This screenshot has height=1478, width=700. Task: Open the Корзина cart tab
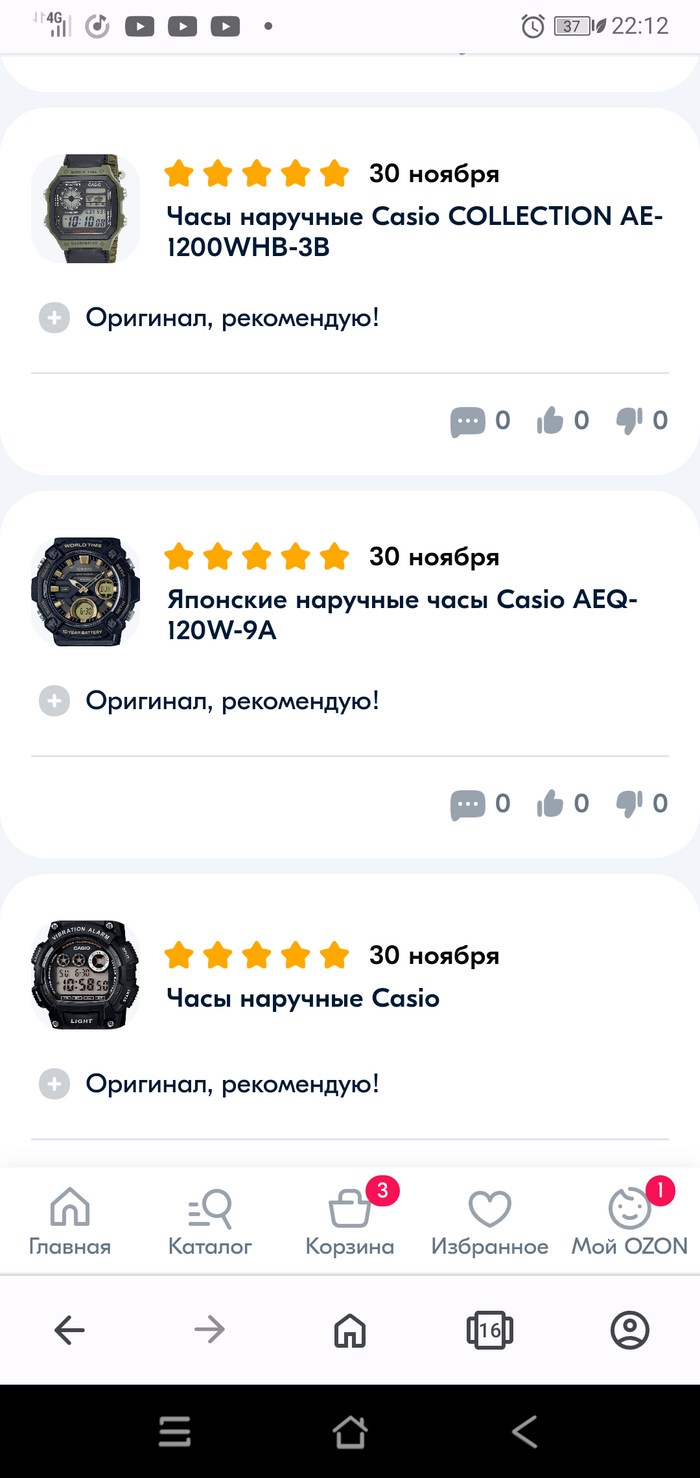tap(350, 1222)
